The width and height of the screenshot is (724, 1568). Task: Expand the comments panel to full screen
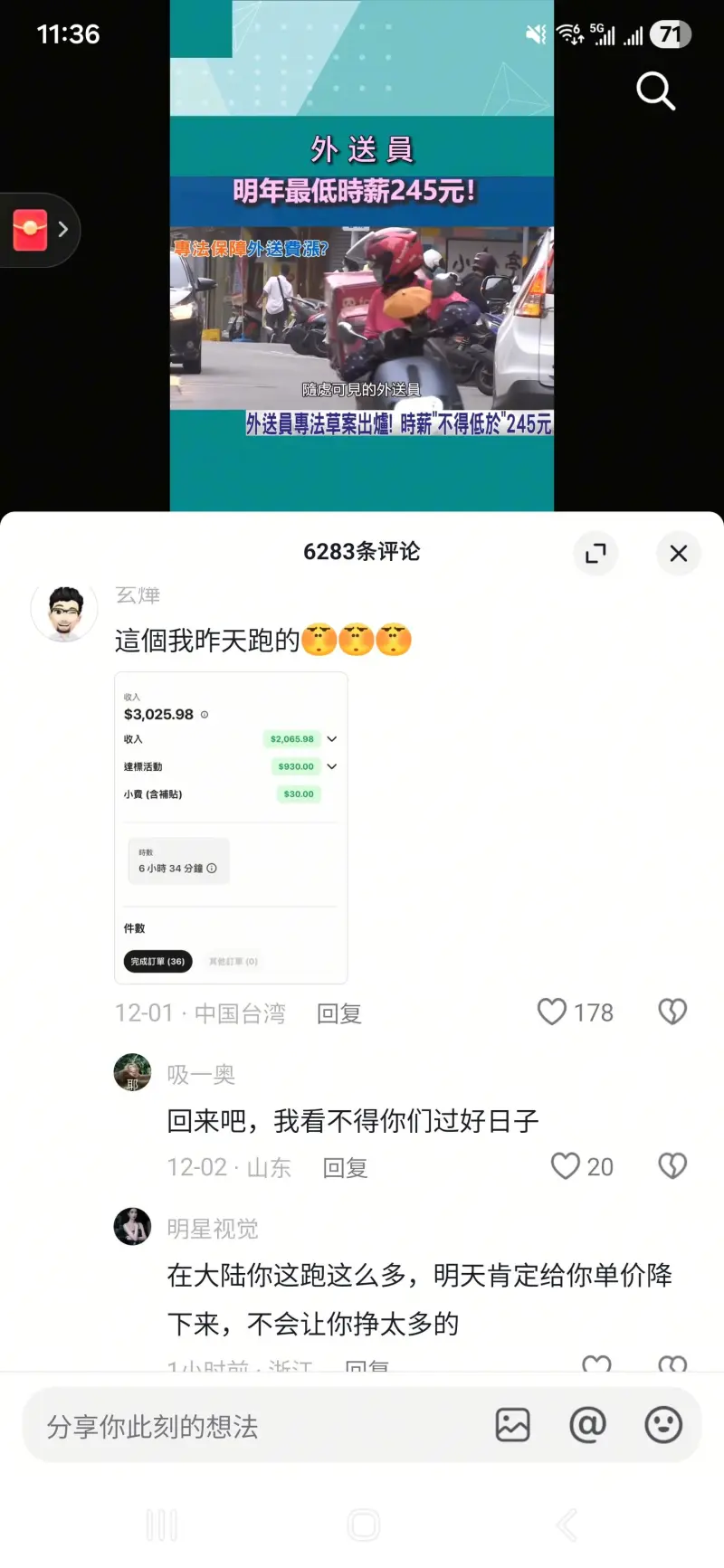tap(595, 554)
